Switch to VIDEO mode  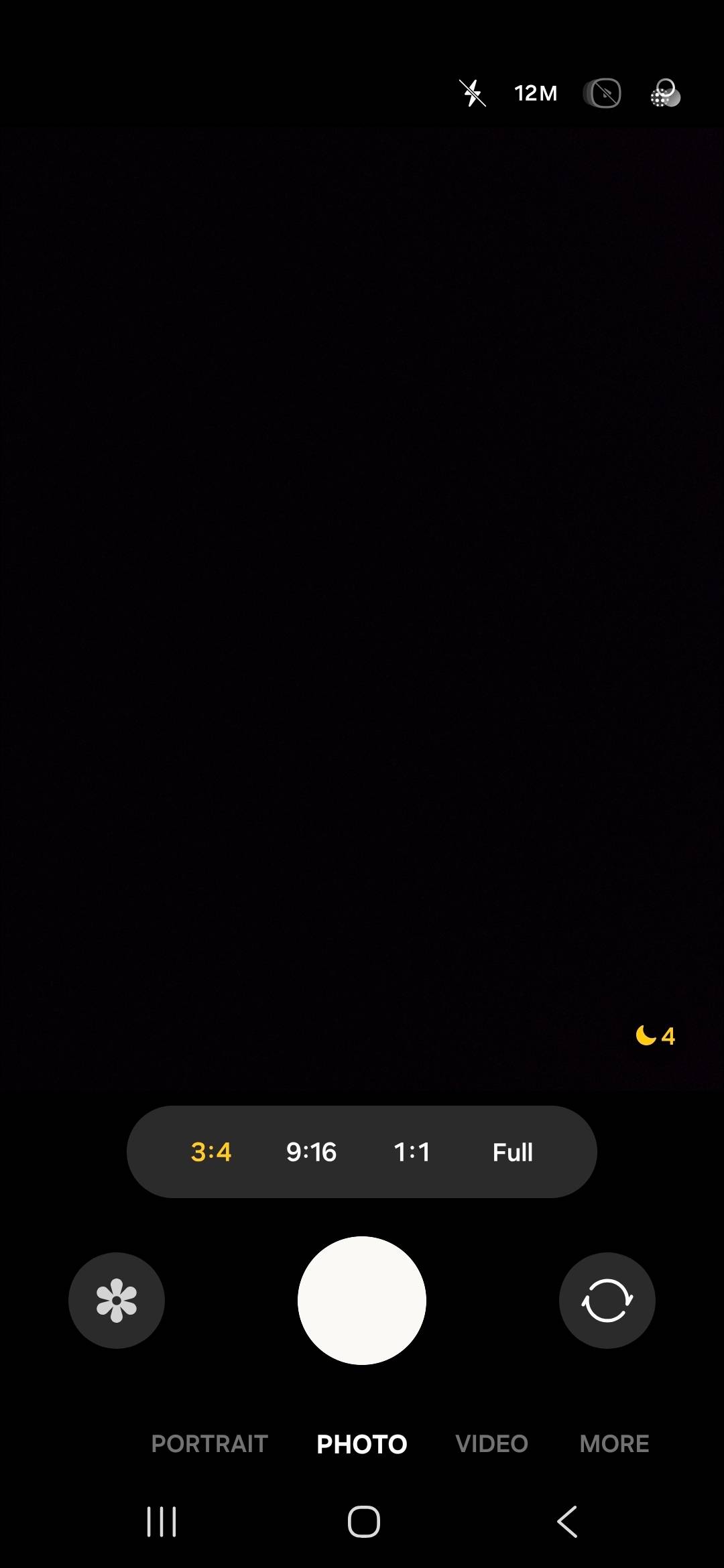pos(492,1444)
